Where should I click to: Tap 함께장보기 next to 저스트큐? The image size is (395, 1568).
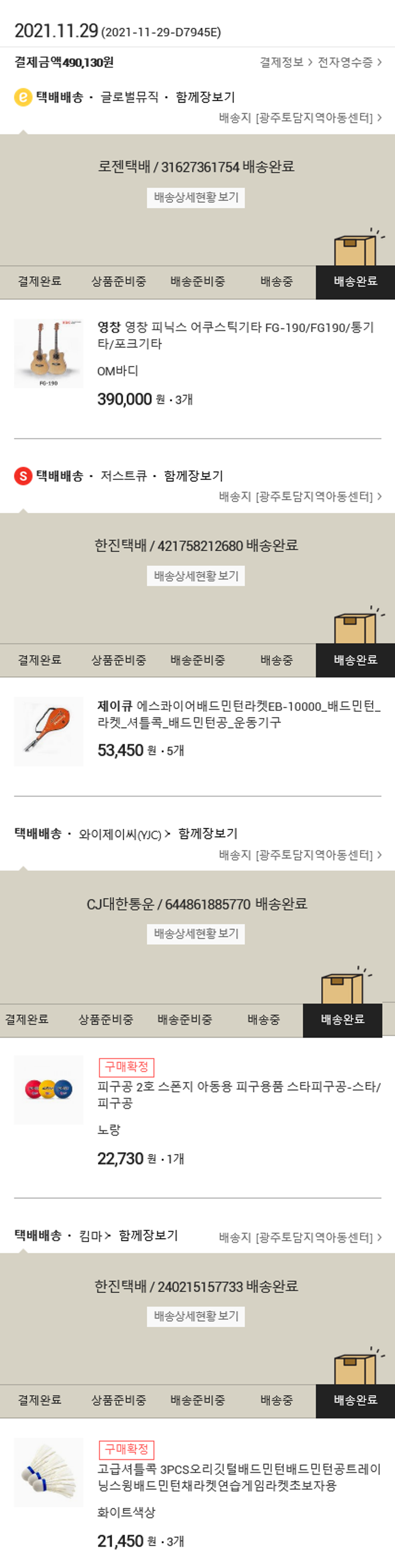click(193, 476)
